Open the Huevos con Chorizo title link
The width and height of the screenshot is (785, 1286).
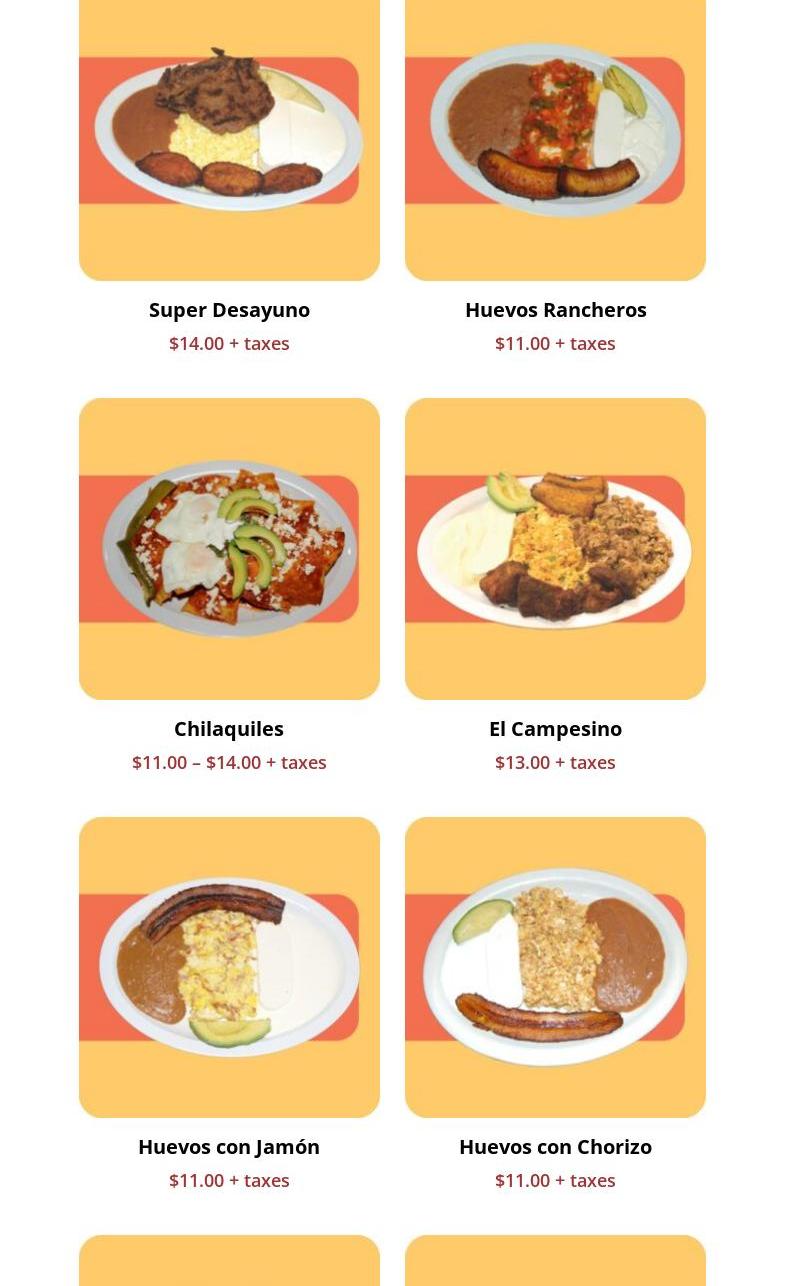[555, 1147]
